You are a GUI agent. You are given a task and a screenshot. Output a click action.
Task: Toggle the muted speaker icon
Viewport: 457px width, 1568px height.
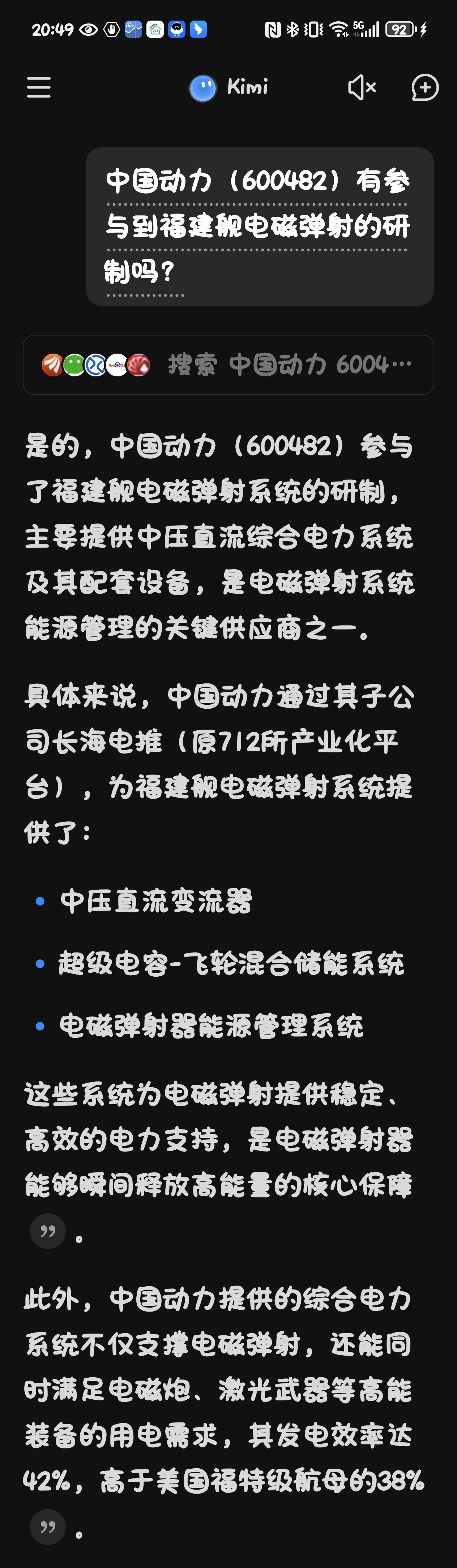pyautogui.click(x=361, y=88)
